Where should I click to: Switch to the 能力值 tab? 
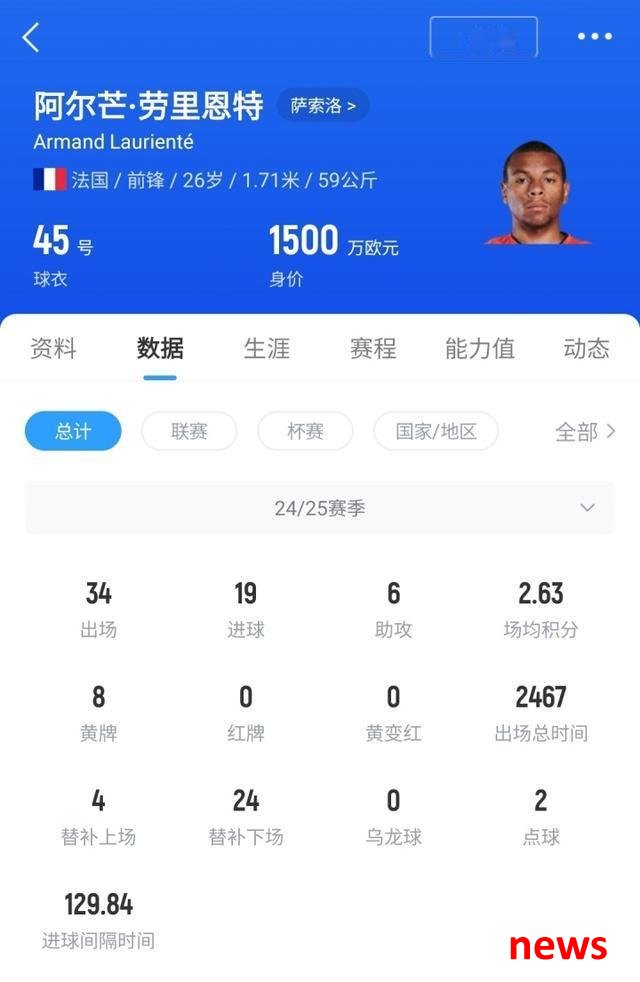480,348
